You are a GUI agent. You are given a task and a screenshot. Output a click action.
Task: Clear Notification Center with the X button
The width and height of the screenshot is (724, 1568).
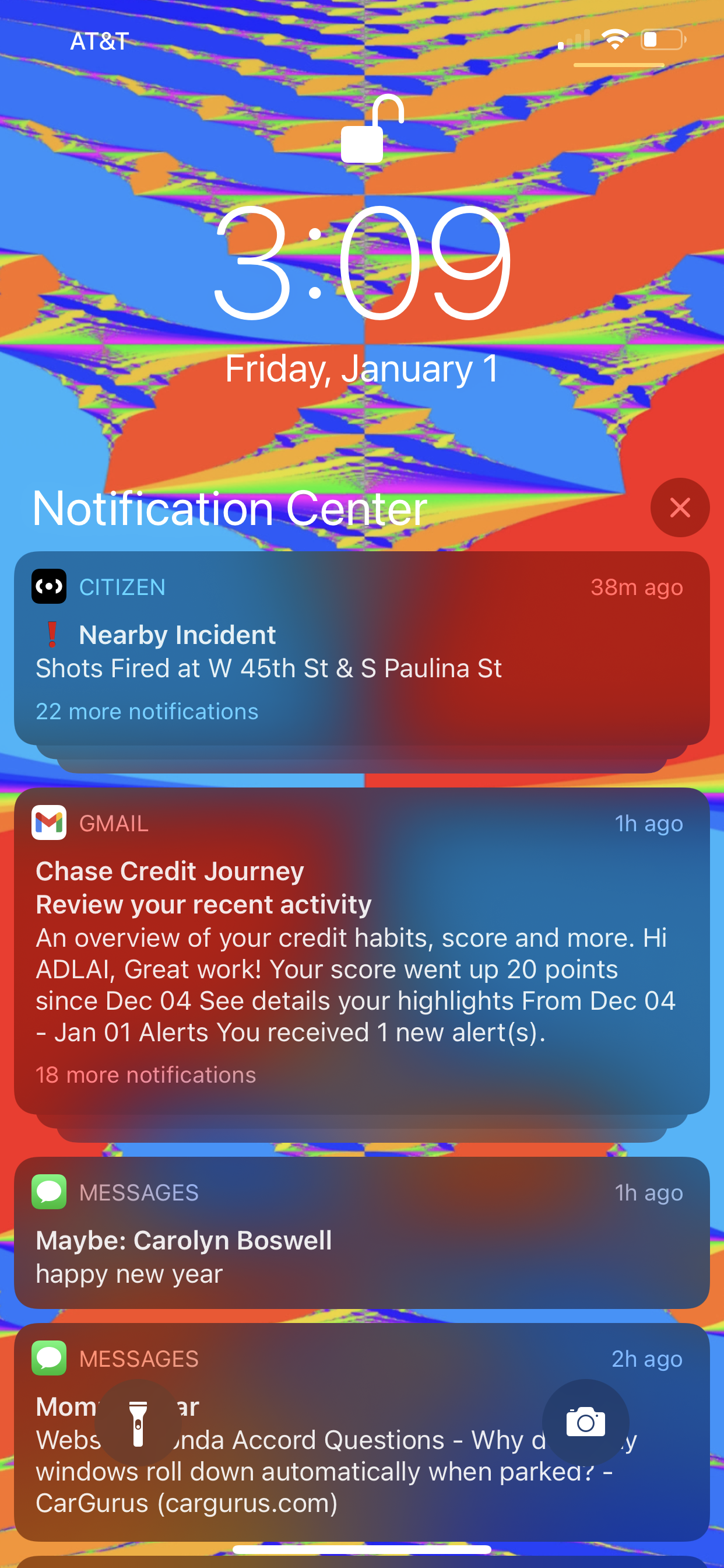679,507
